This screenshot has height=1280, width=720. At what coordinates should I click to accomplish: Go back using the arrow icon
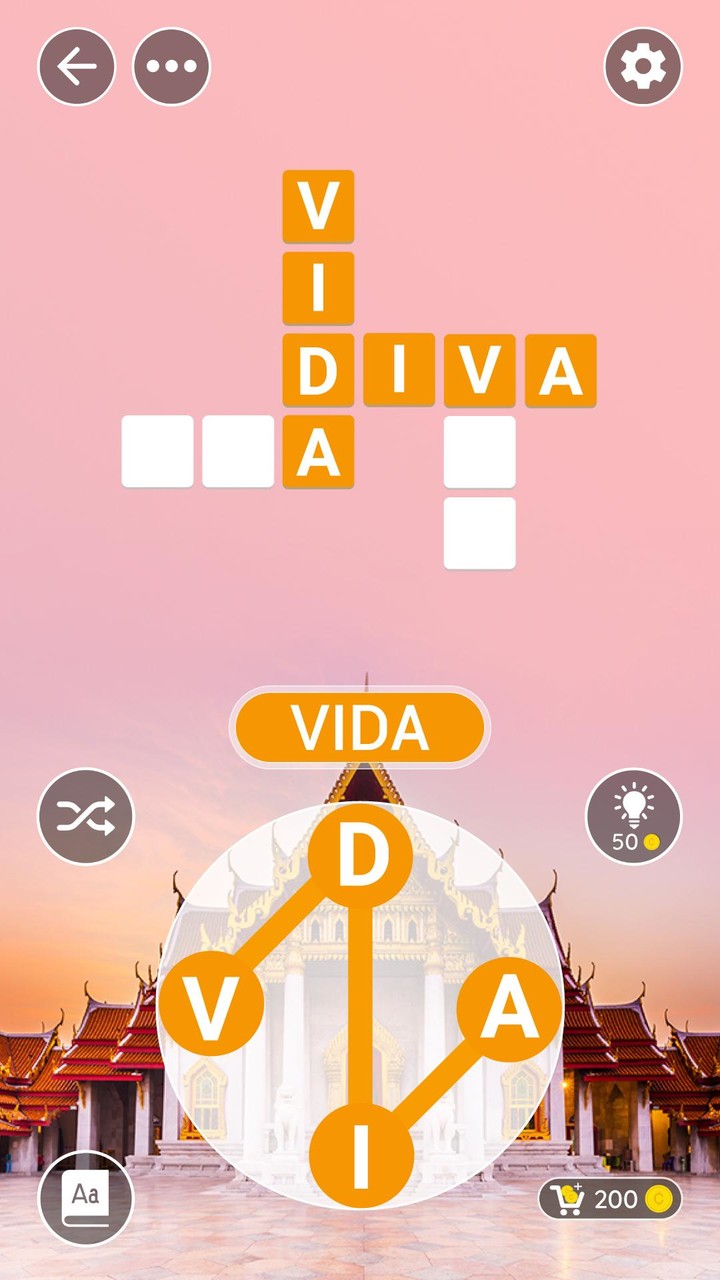coord(77,67)
